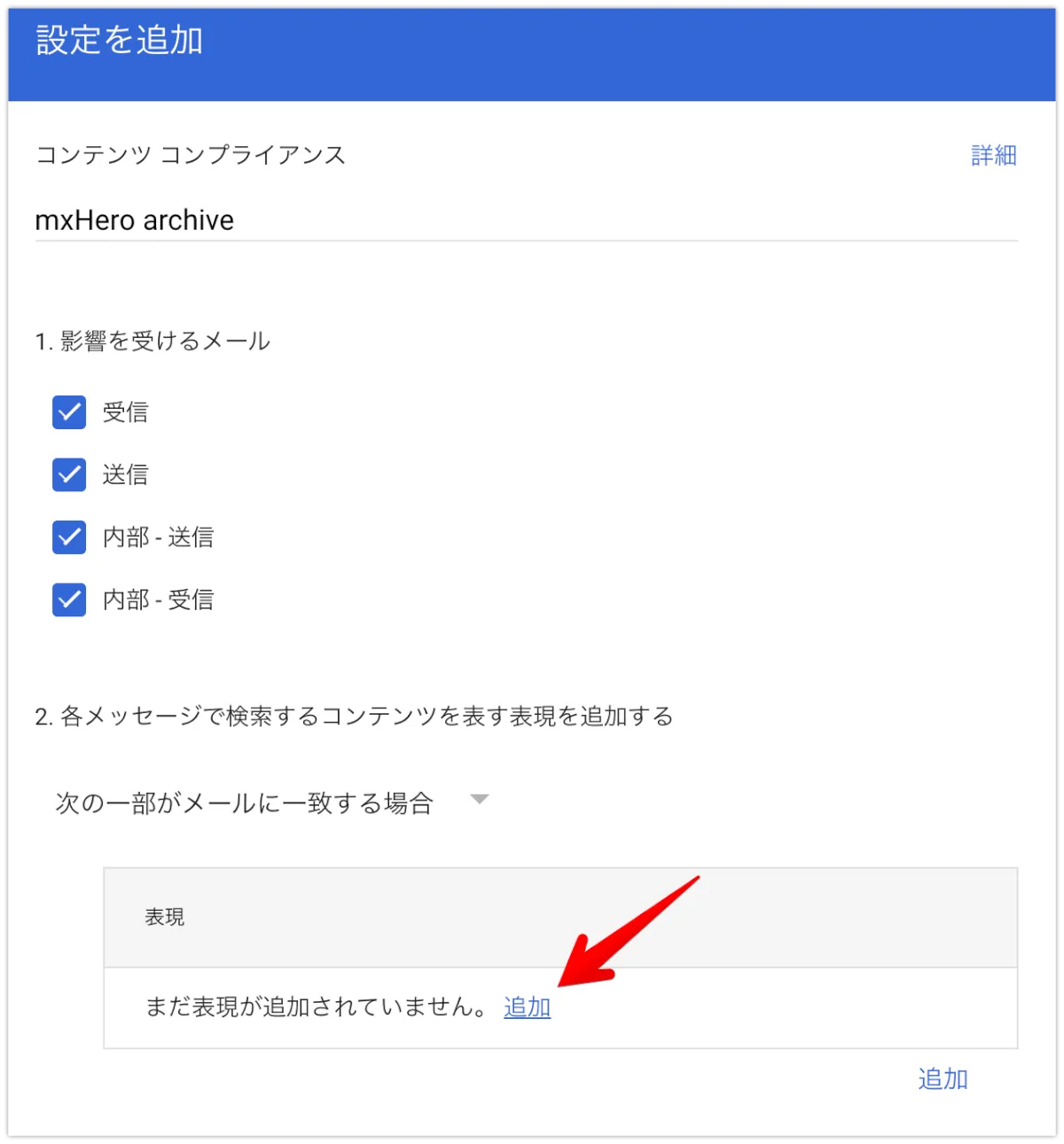The width and height of the screenshot is (1064, 1144).
Task: Toggle the 内部 - 受信 checkbox
Action: tap(69, 599)
